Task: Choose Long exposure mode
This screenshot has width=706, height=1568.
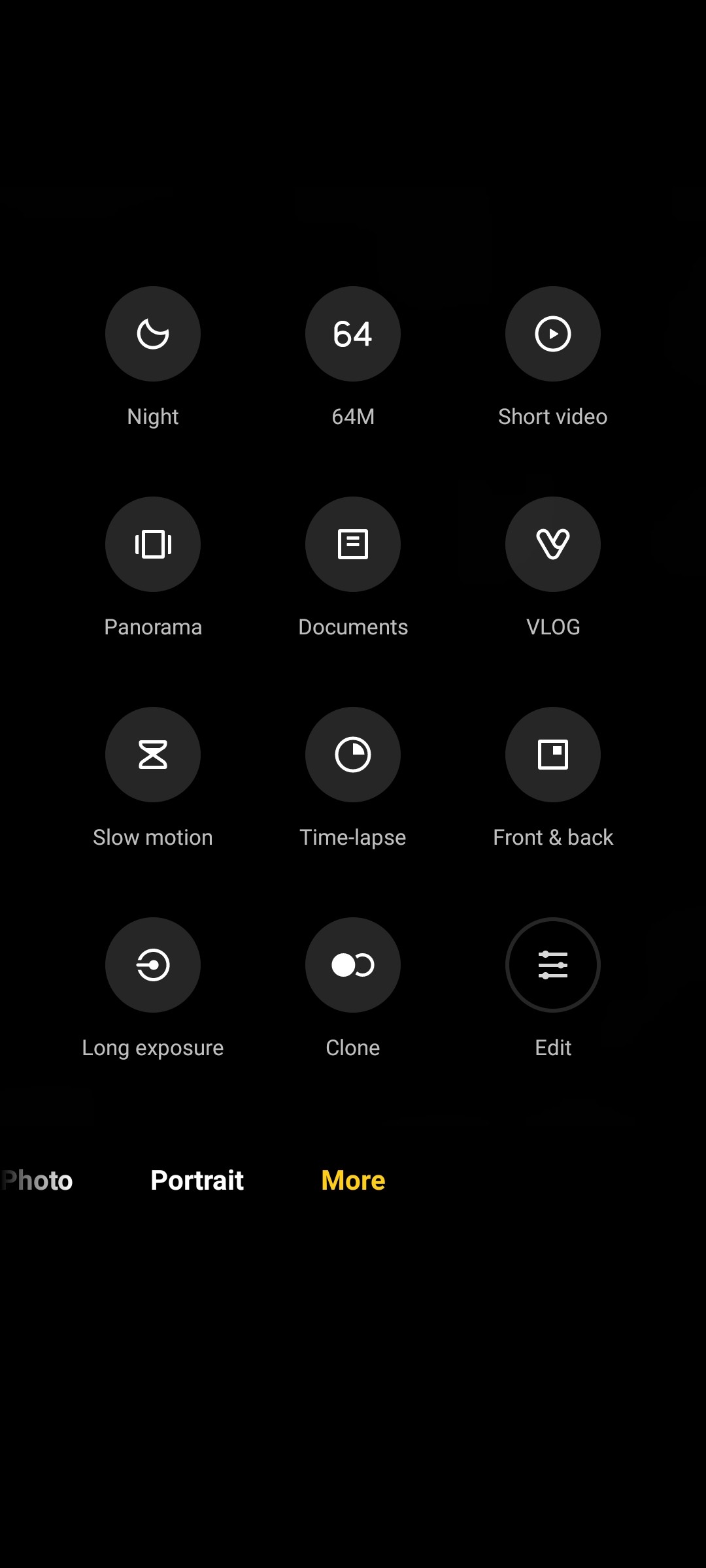Action: (x=153, y=965)
